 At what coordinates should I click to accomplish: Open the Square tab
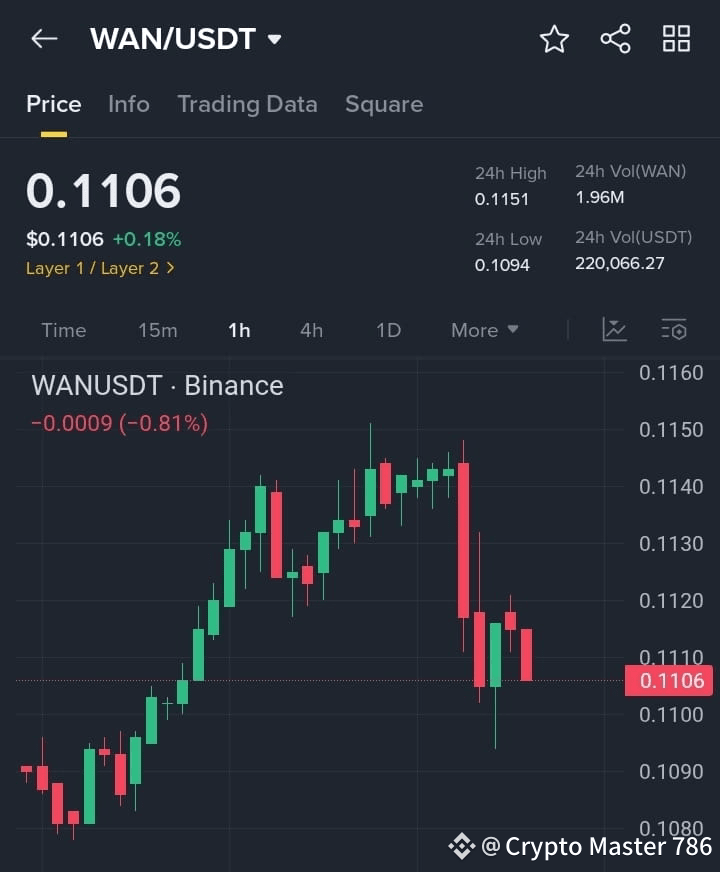coord(384,104)
